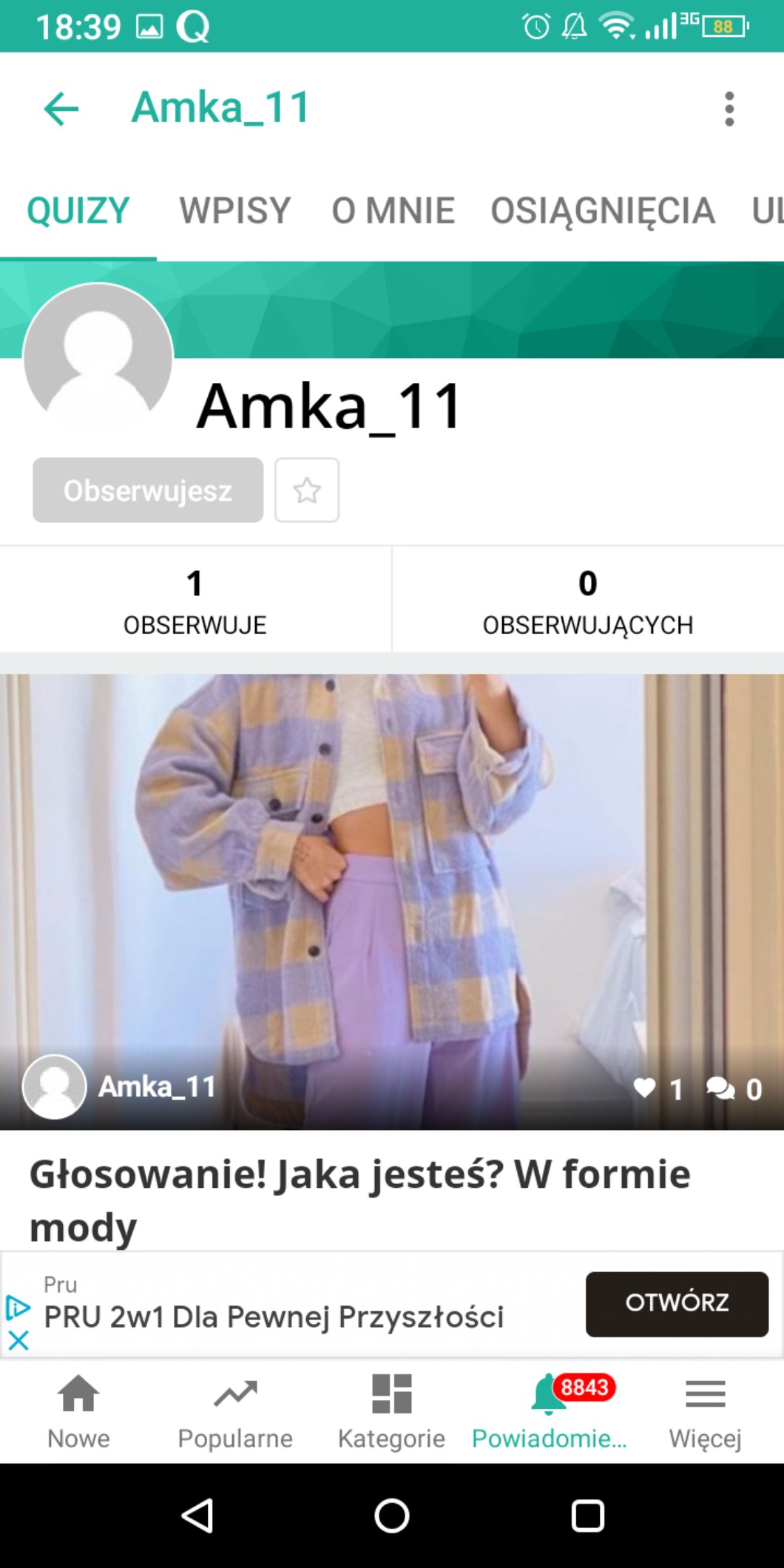Screen dimensions: 784x1568
Task: View the OBSERWUJĄCYCH followers list
Action: (x=588, y=601)
